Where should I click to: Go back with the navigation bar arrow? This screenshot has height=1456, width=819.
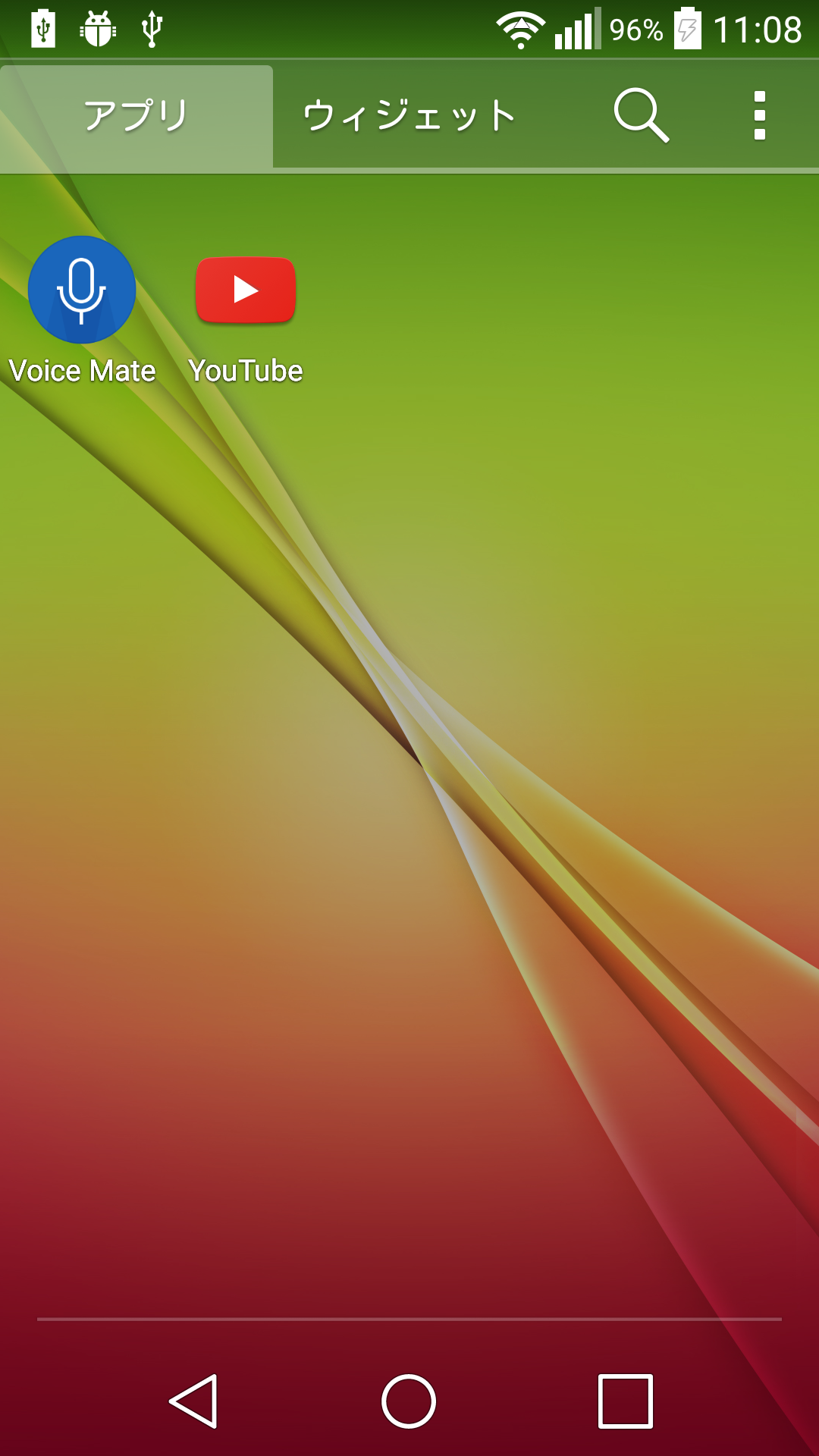tap(193, 1401)
